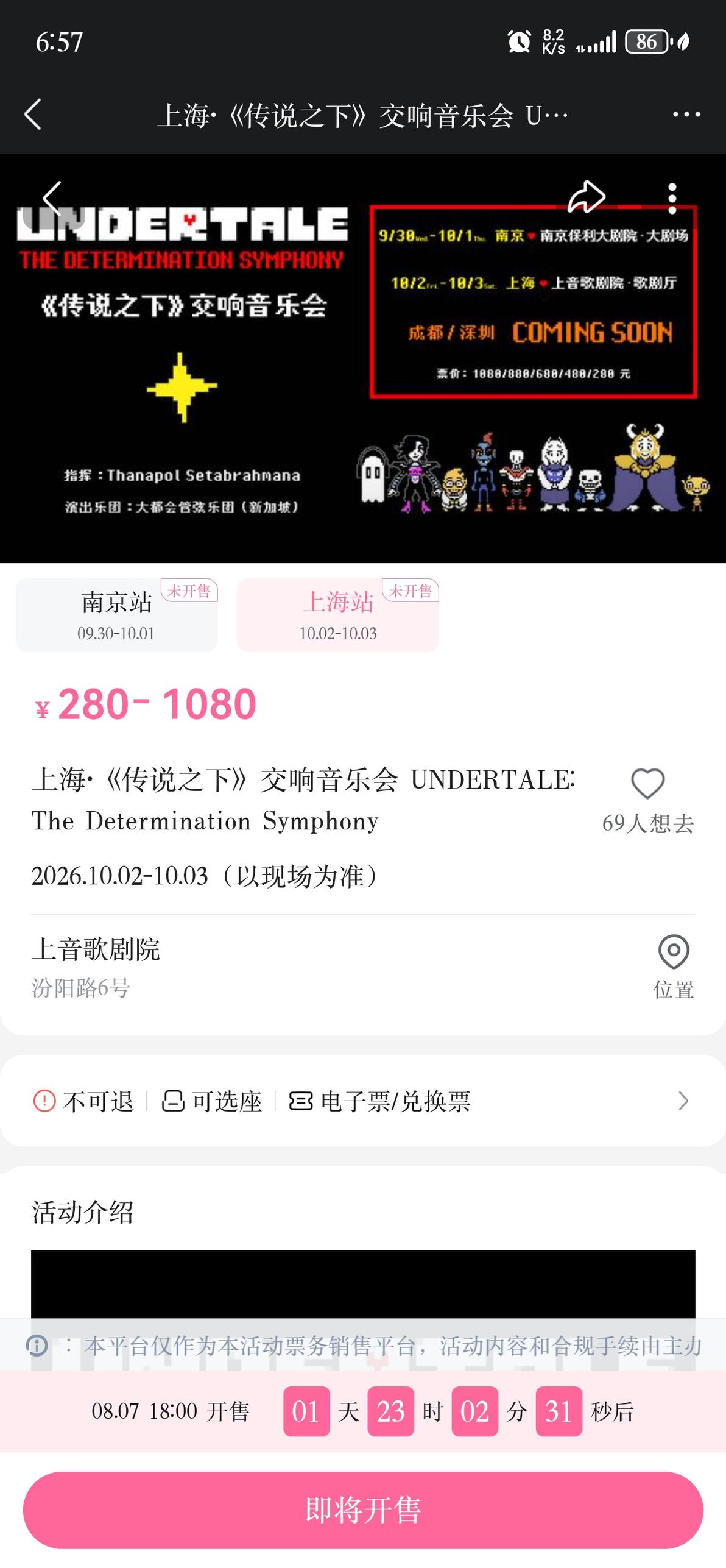Open the vertical dots menu on the banner
The image size is (726, 1568).
pyautogui.click(x=672, y=198)
